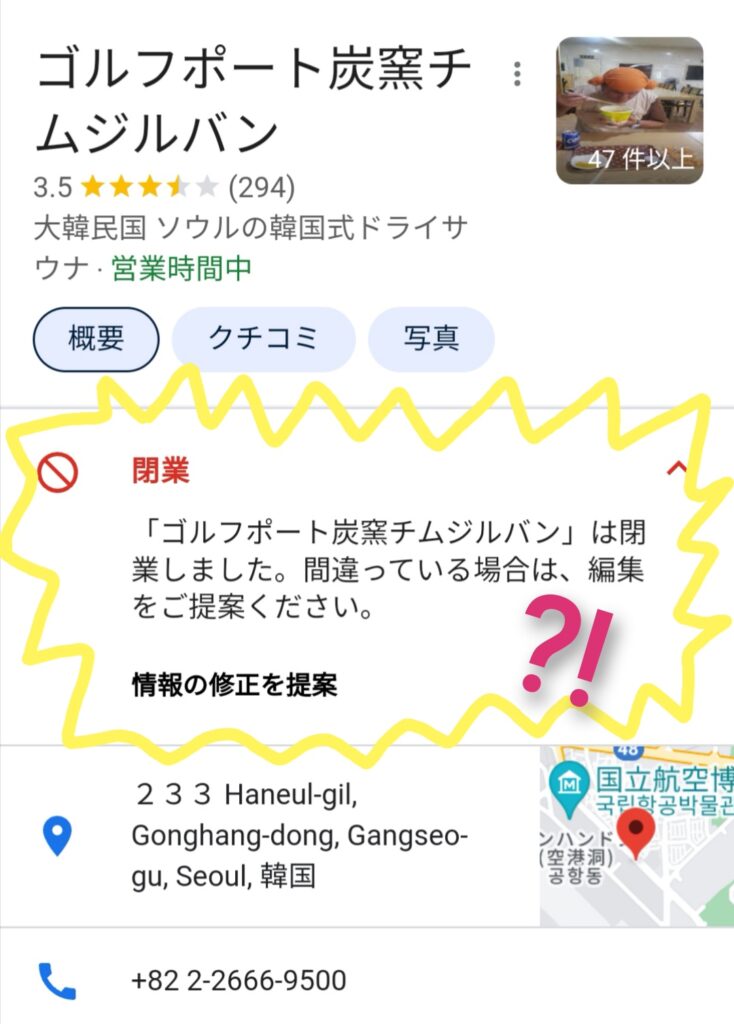Screen dimensions: 734x1024
Task: Select the 概要 tab
Action: click(x=97, y=339)
